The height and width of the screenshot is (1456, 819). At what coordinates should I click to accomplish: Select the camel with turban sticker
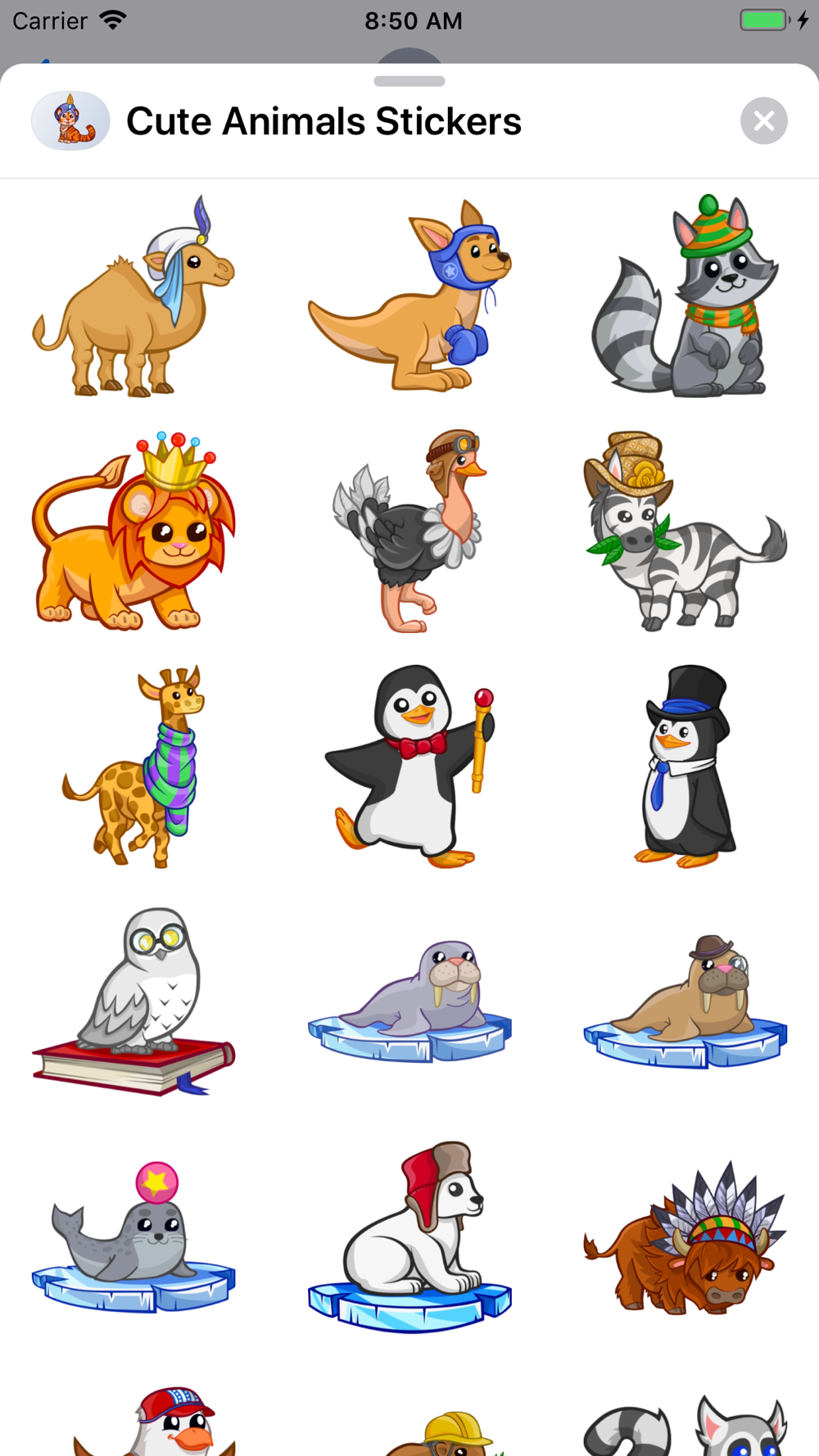pyautogui.click(x=133, y=296)
